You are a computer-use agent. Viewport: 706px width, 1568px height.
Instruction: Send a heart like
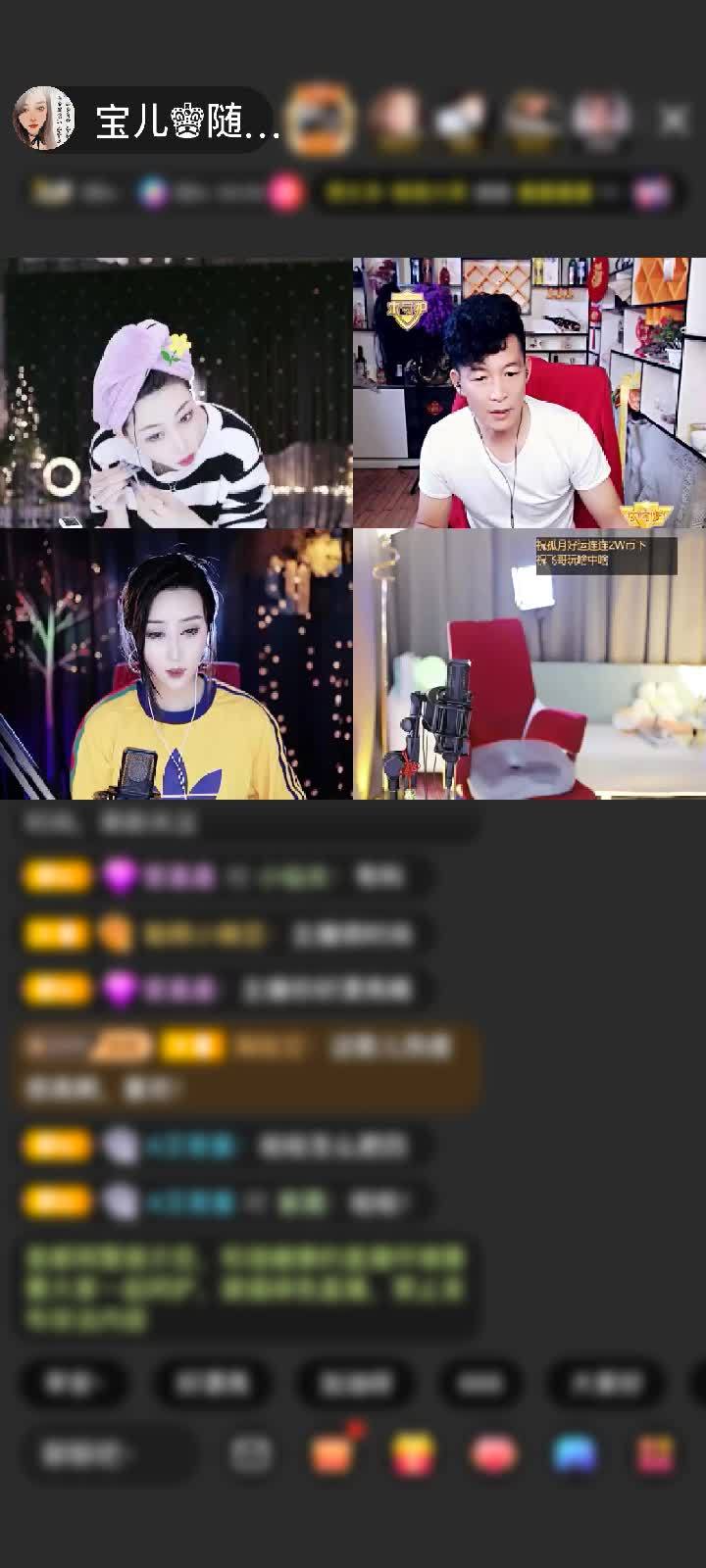[x=494, y=1454]
